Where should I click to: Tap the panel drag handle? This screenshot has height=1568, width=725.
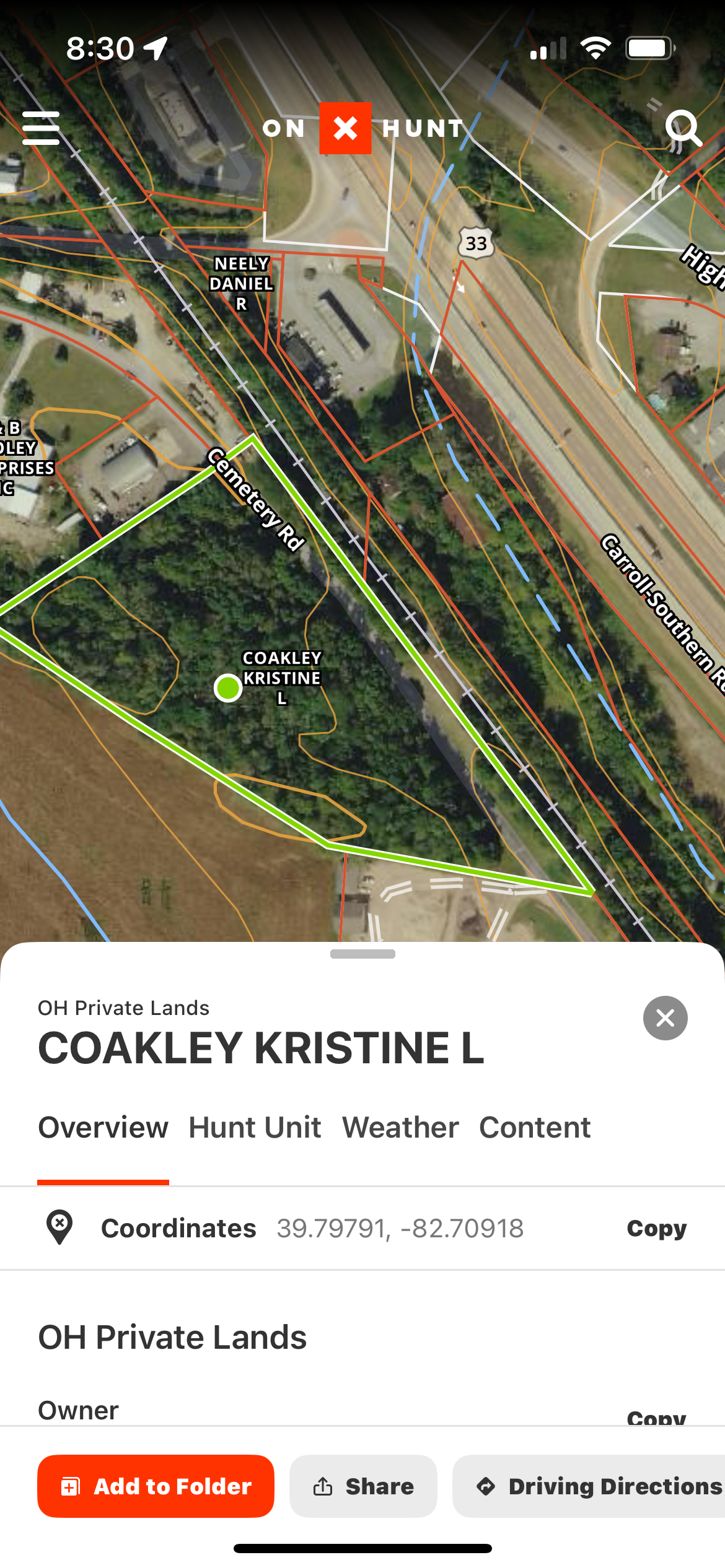pyautogui.click(x=362, y=954)
